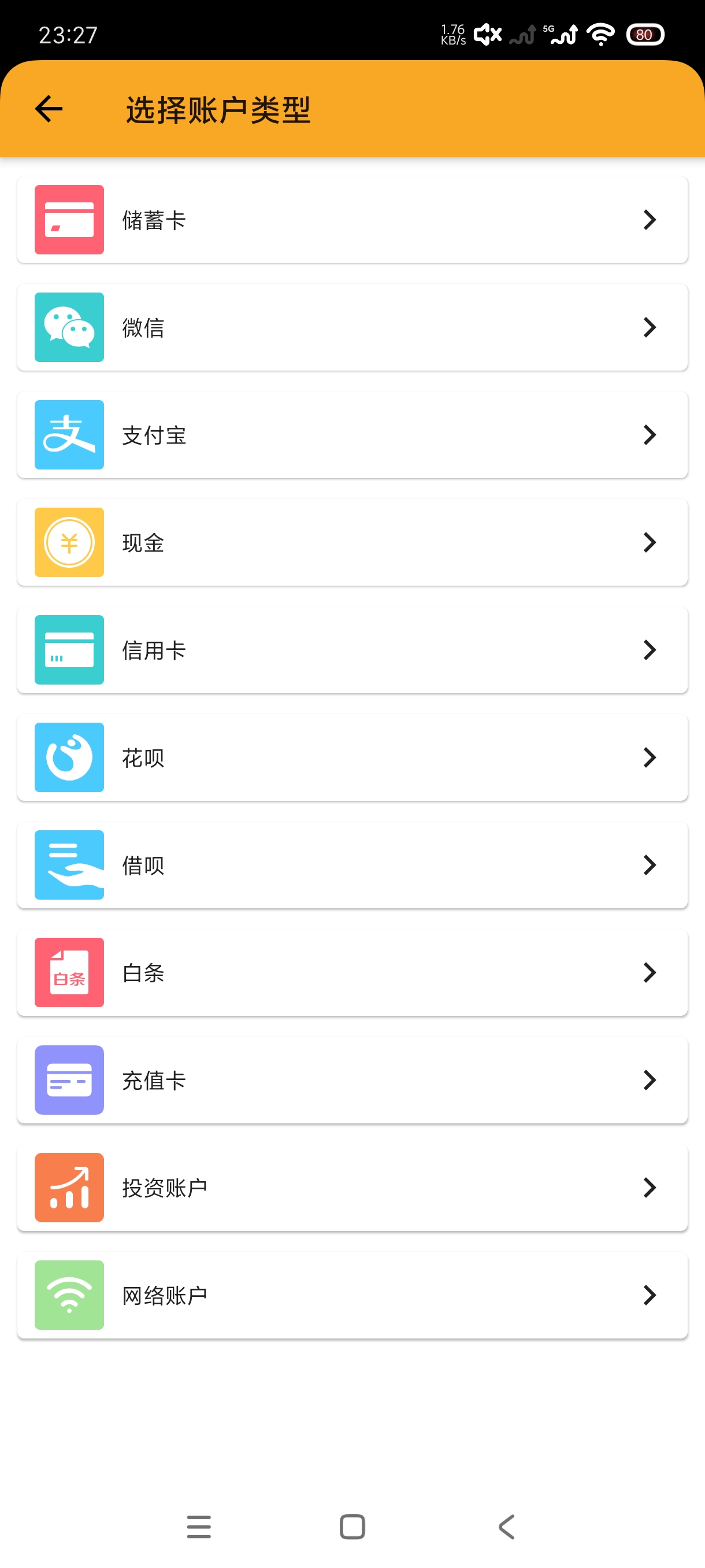Select the Jiebei 借呗 icon
The height and width of the screenshot is (1568, 705).
pyautogui.click(x=69, y=864)
